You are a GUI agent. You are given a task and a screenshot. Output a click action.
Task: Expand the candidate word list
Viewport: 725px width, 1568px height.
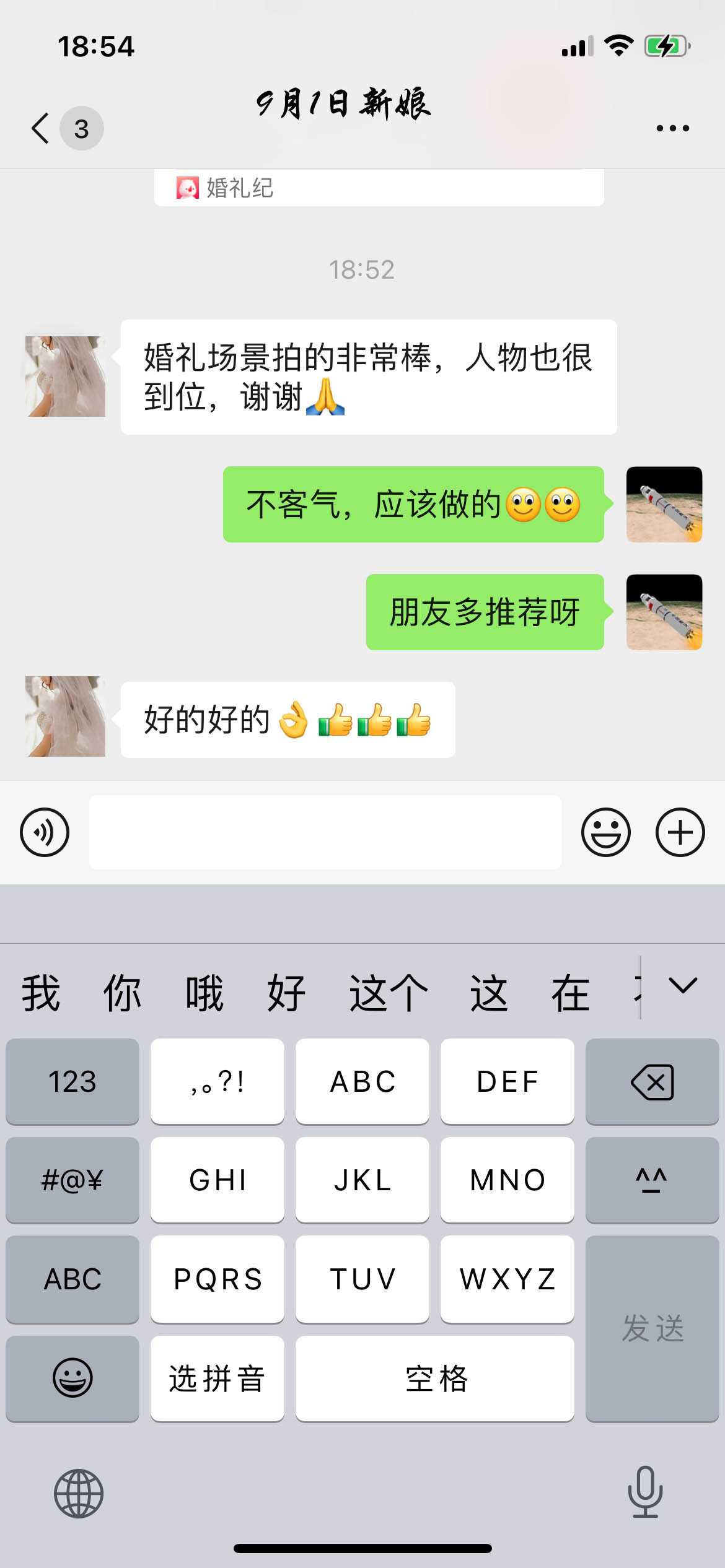pos(683,986)
